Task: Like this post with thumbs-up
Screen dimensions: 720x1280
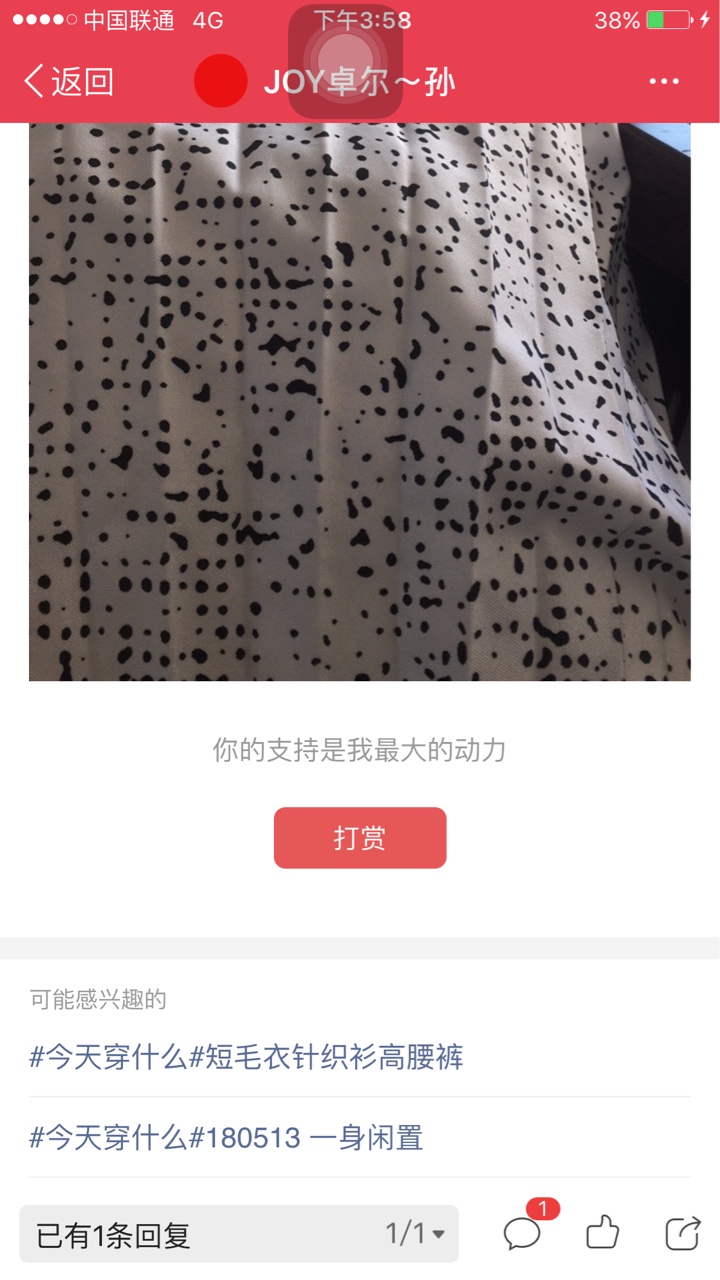Action: click(602, 1233)
